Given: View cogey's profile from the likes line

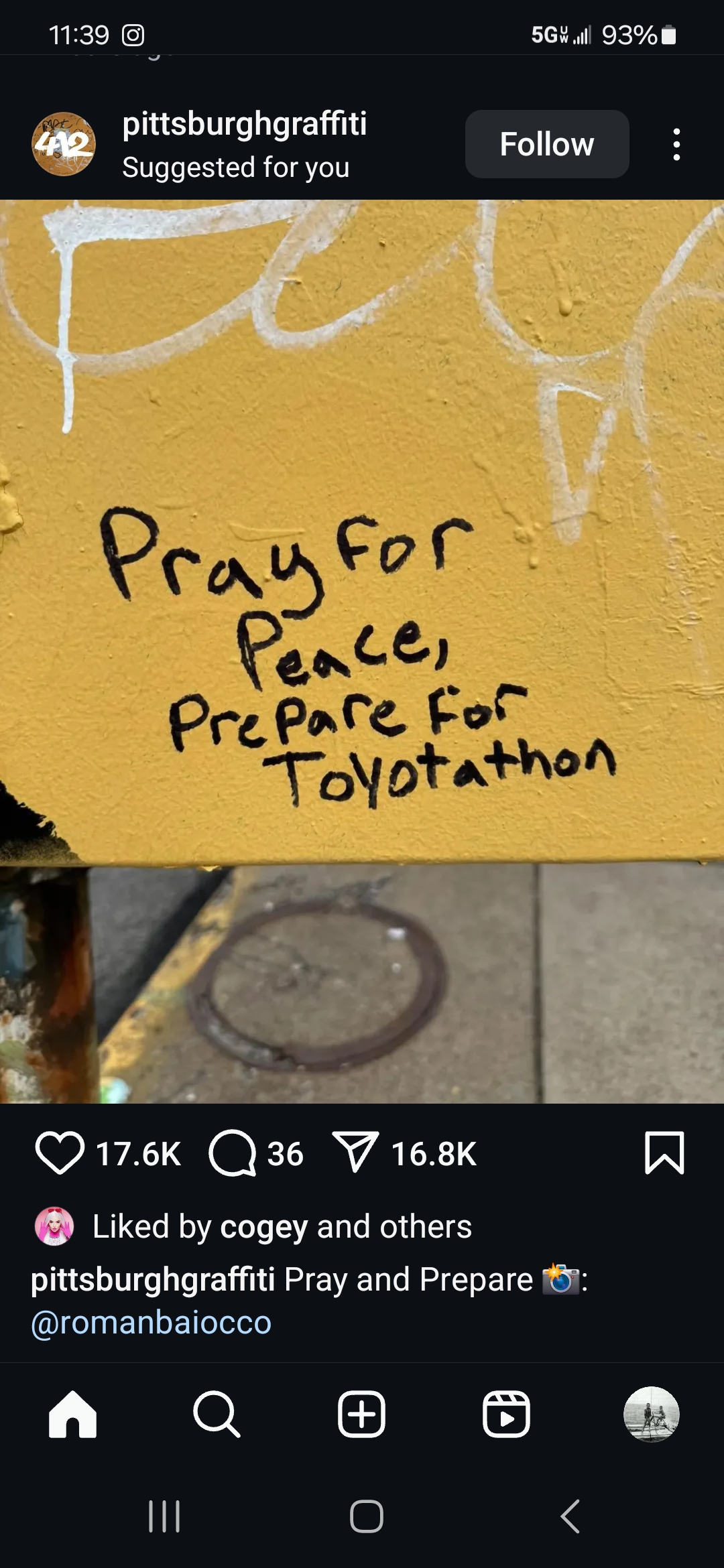Looking at the screenshot, I should tap(263, 1227).
